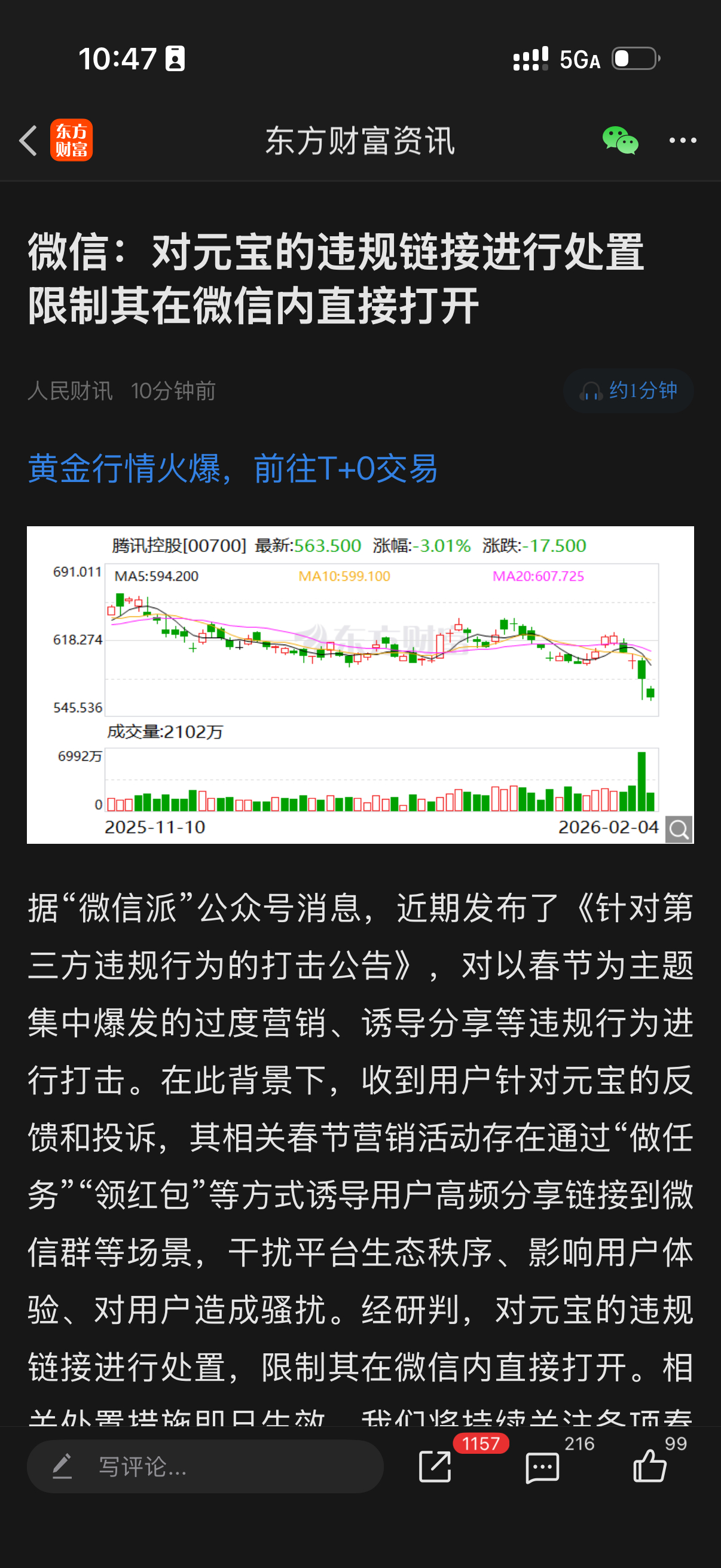Tap the share icon showing 1157 shares
Image resolution: width=721 pixels, height=1568 pixels.
pos(435,1467)
